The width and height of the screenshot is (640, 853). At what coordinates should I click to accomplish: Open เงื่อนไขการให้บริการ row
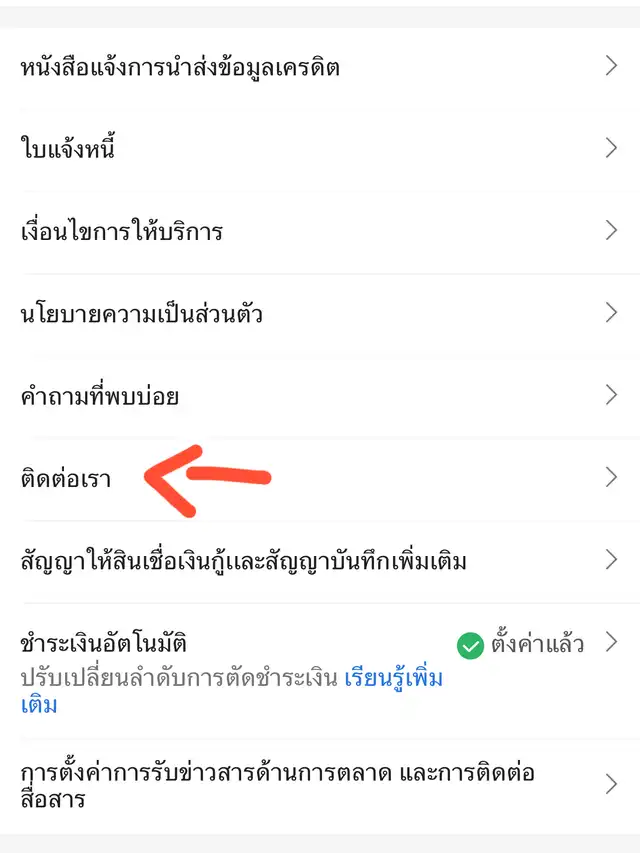(x=122, y=231)
